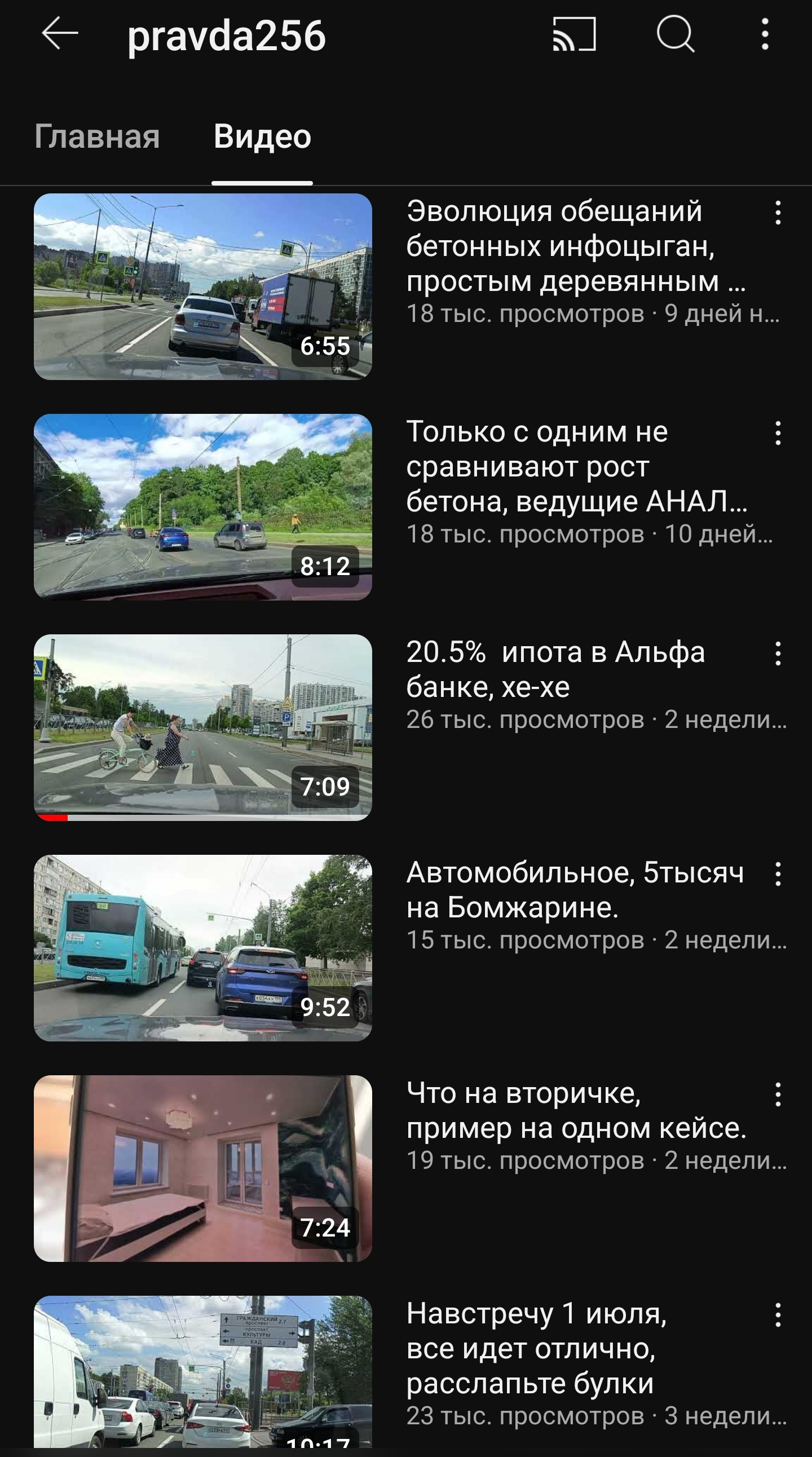Open options for '20.5% ипота' video
This screenshot has height=1457, width=812.
(778, 655)
